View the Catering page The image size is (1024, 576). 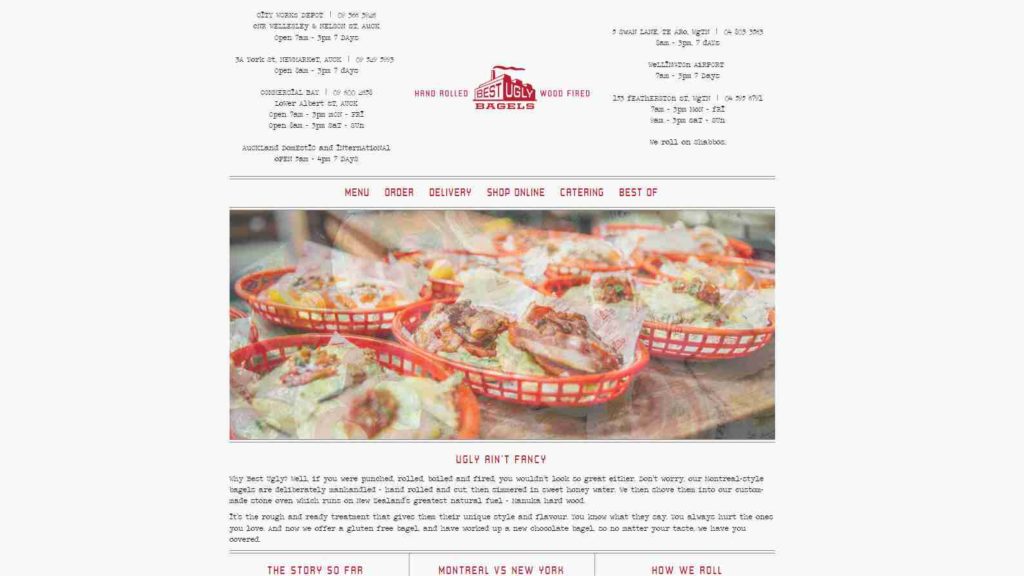(581, 192)
